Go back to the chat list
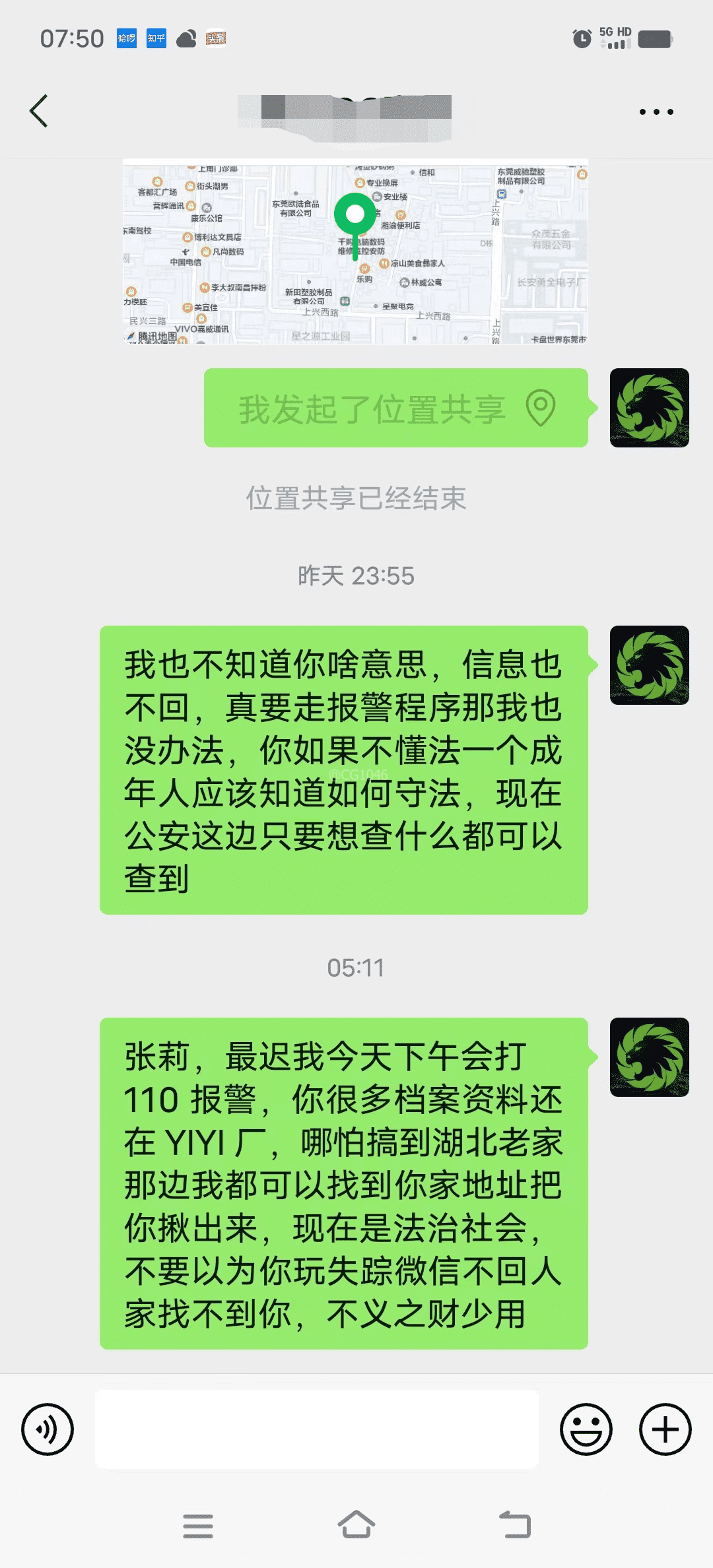The width and height of the screenshot is (713, 1568). [38, 111]
